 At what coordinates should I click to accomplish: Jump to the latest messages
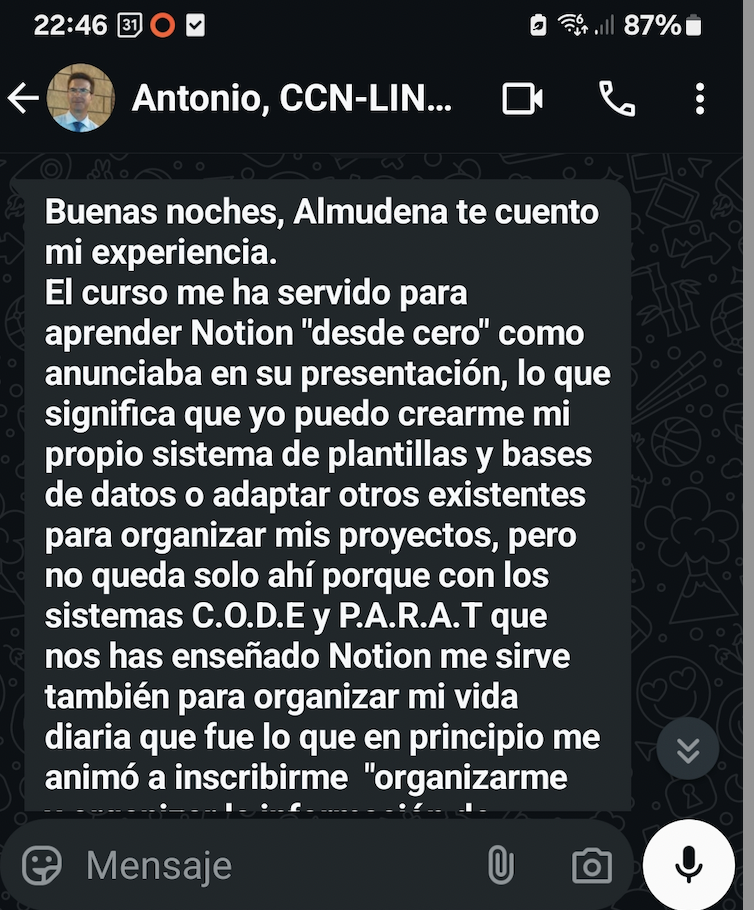pyautogui.click(x=688, y=749)
